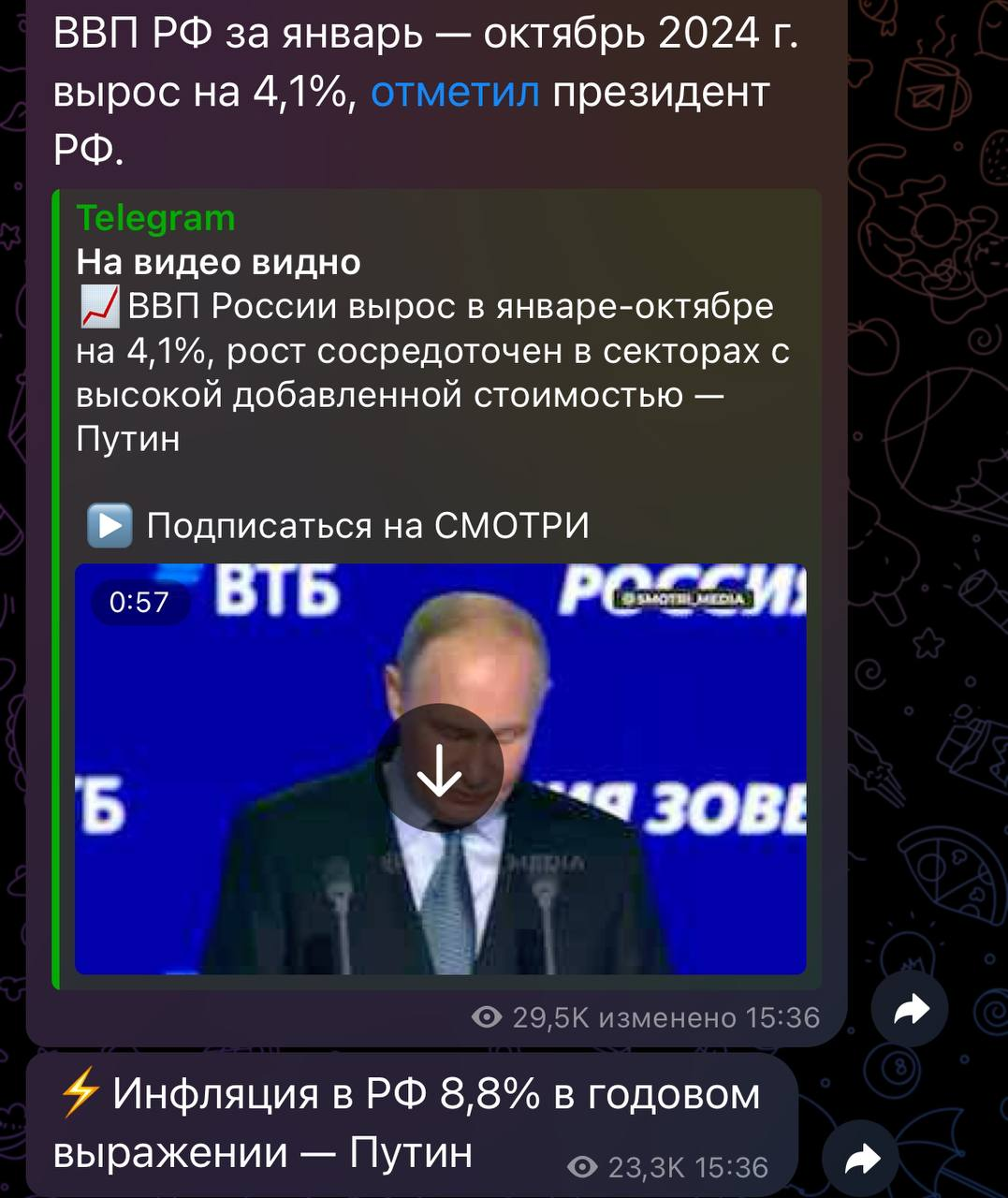Select the На видео видно preview title
Image resolution: width=1008 pixels, height=1198 pixels.
(x=218, y=262)
